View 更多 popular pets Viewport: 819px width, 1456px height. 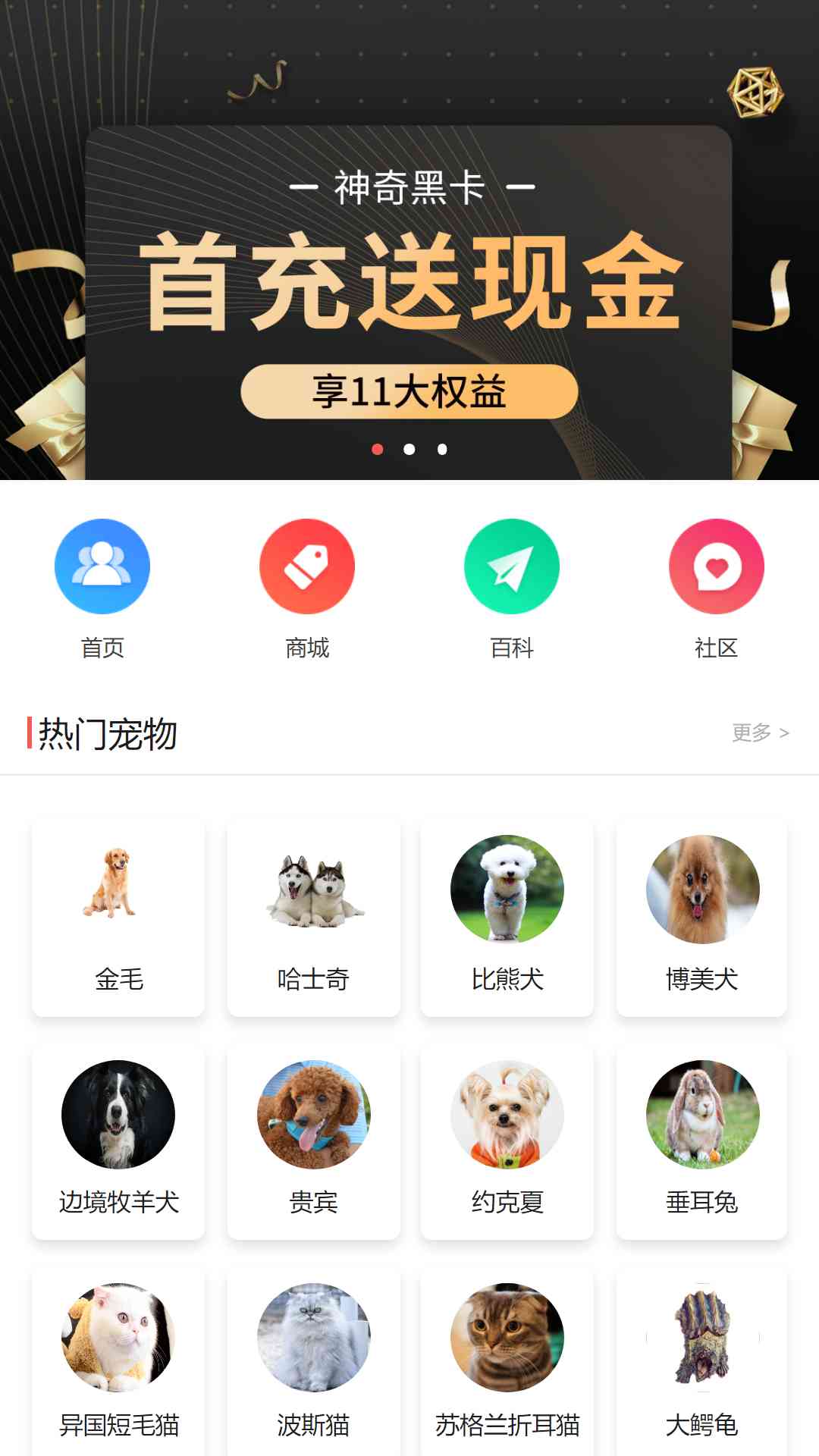tap(761, 733)
